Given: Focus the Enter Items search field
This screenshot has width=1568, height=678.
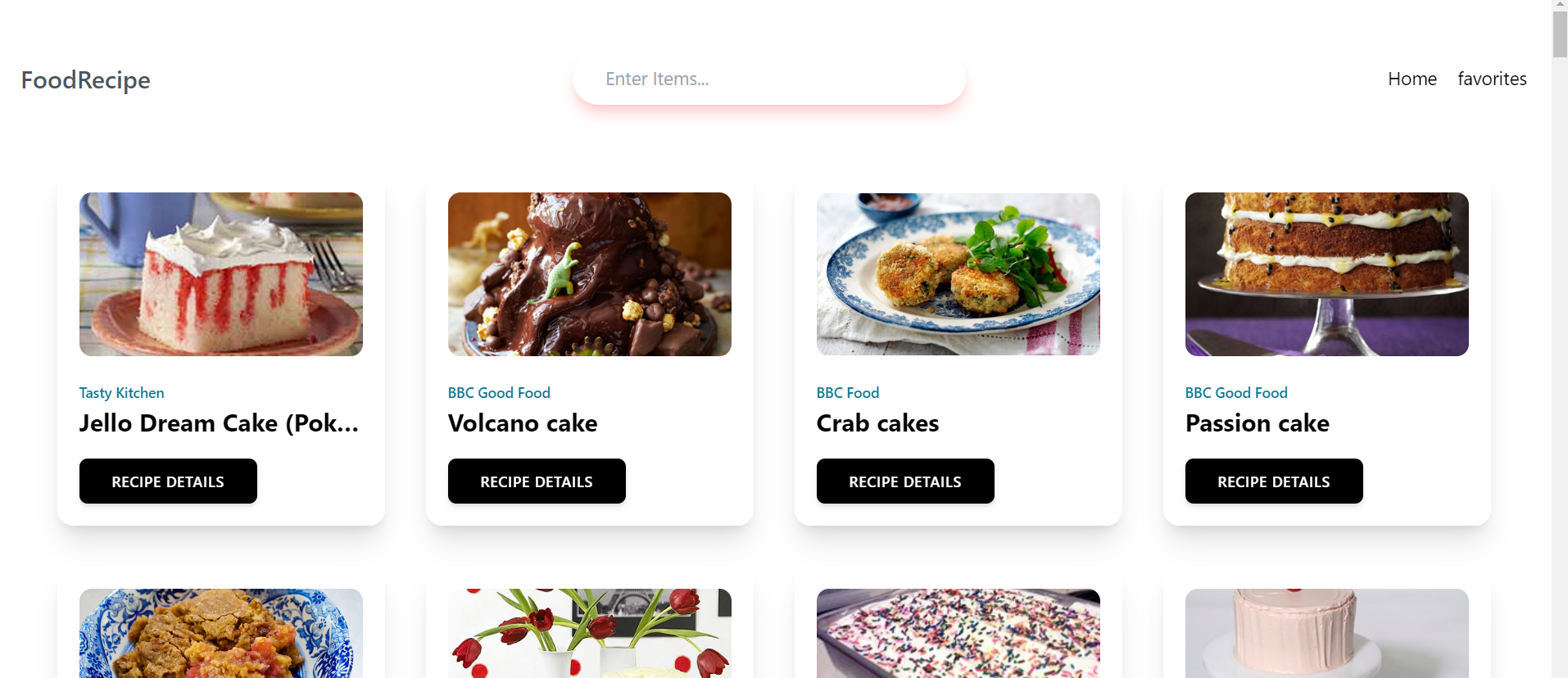Looking at the screenshot, I should pyautogui.click(x=768, y=79).
